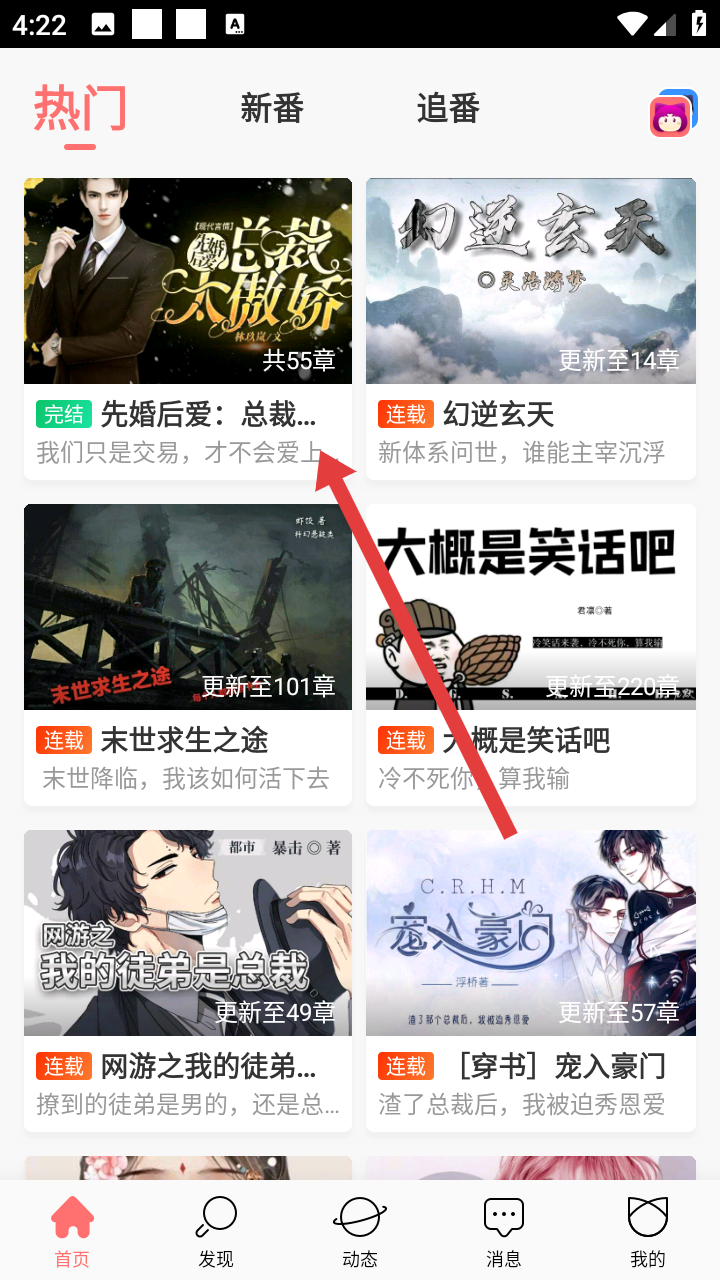Open the novel 先婚后爱：总裁太傲娇

(188, 282)
